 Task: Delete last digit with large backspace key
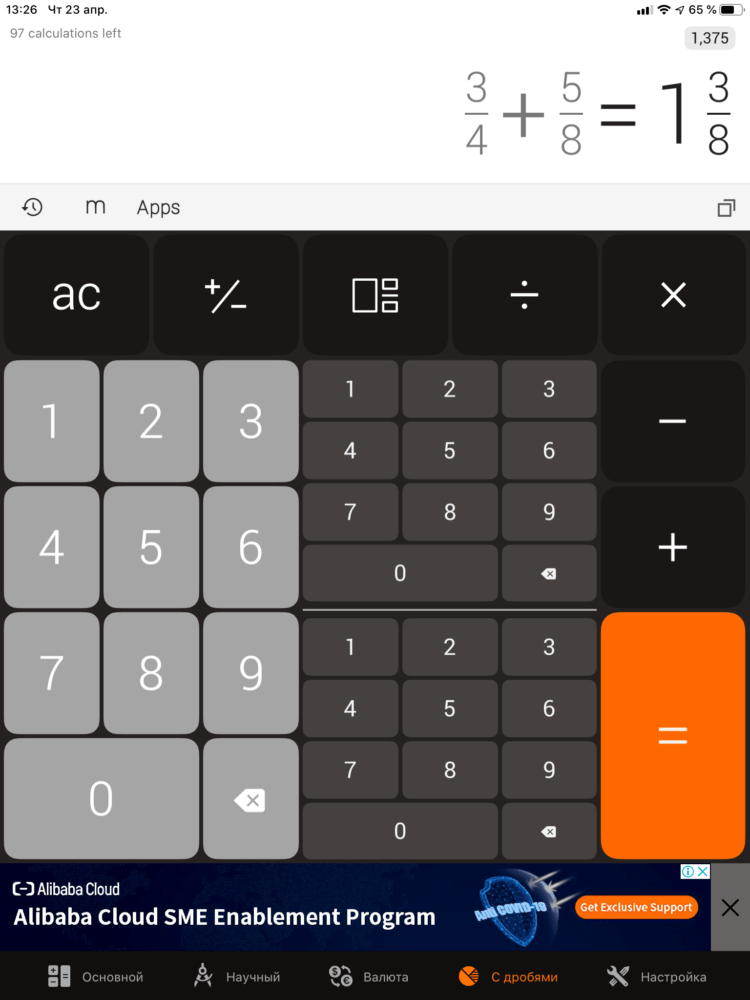250,799
